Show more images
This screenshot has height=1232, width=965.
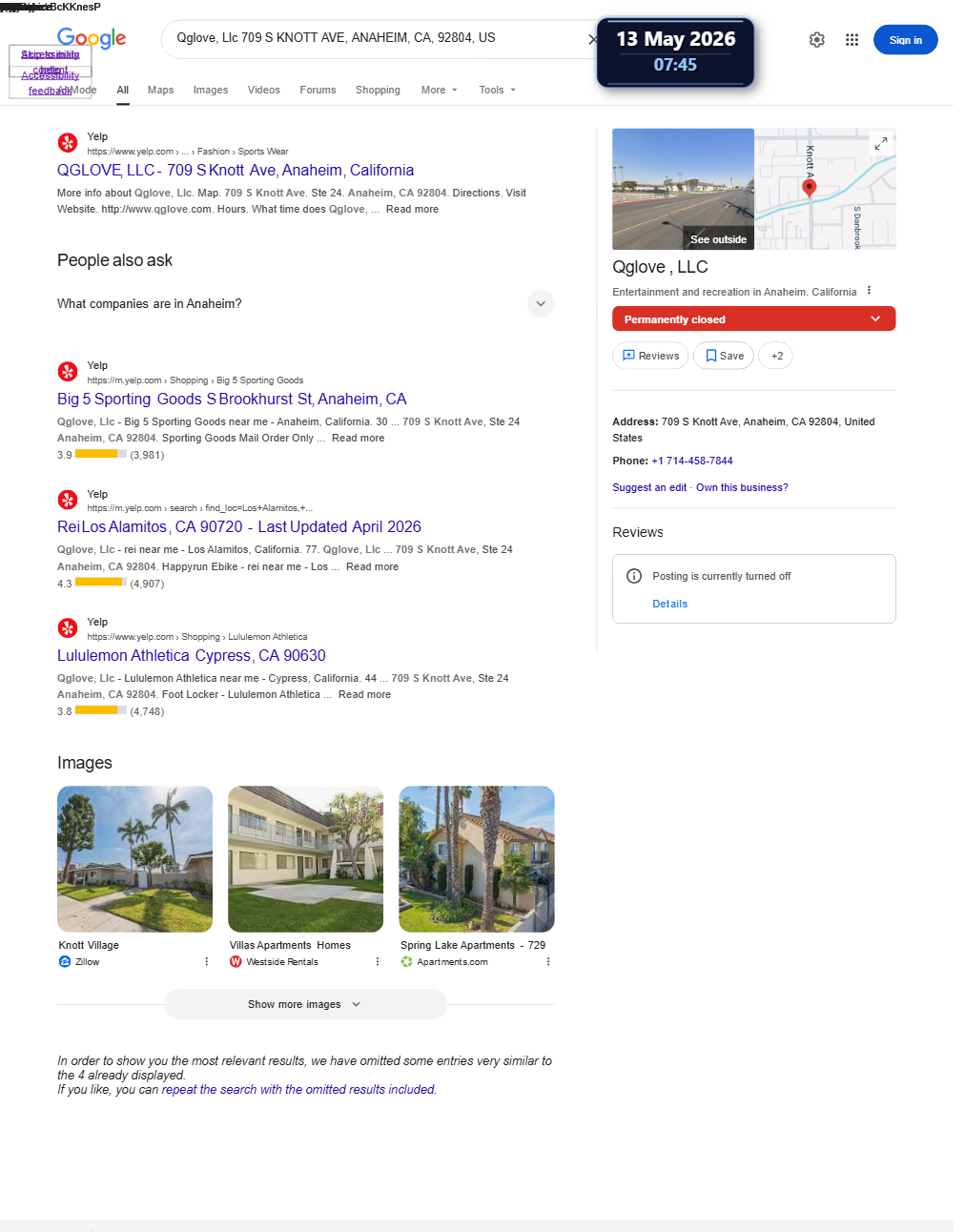pos(305,1004)
